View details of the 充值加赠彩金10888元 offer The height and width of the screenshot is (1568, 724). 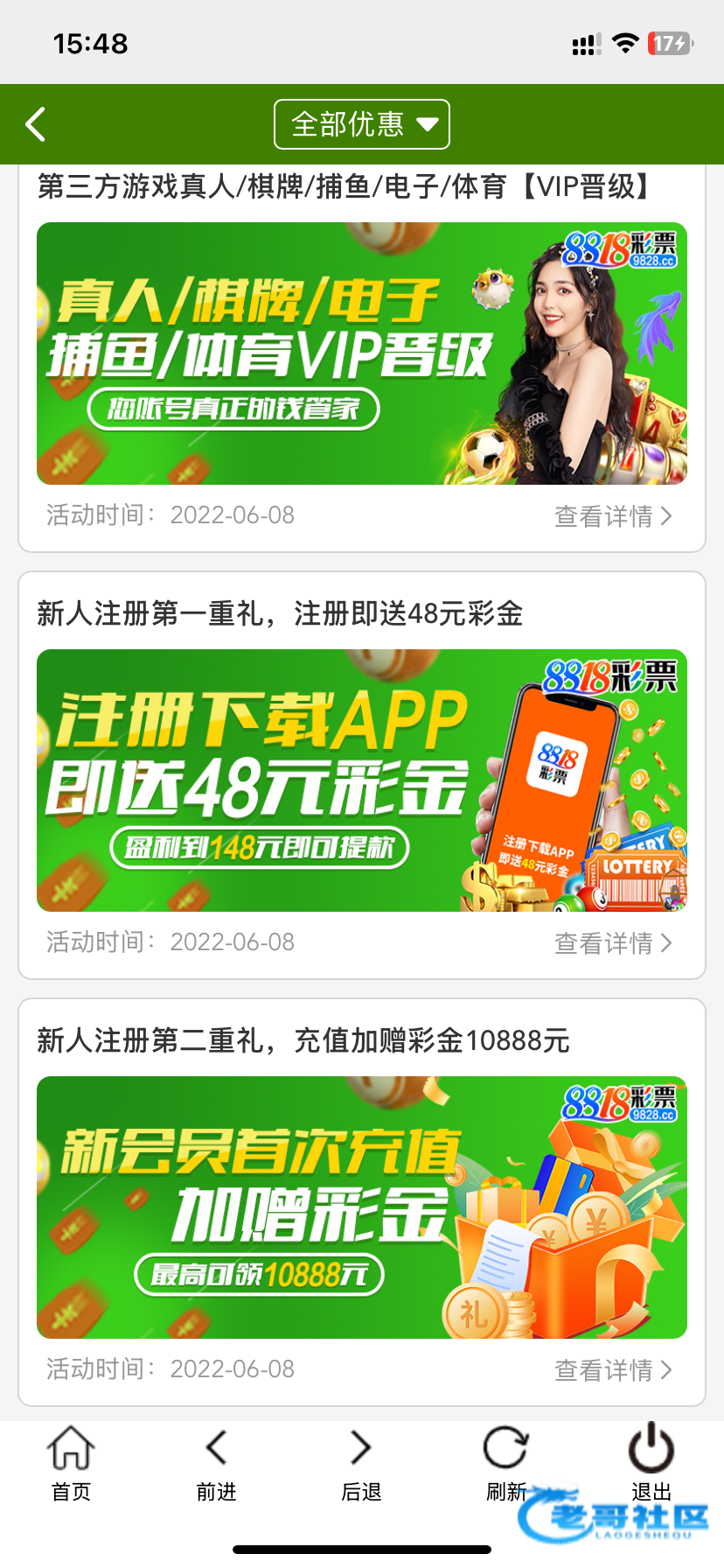click(x=613, y=1370)
